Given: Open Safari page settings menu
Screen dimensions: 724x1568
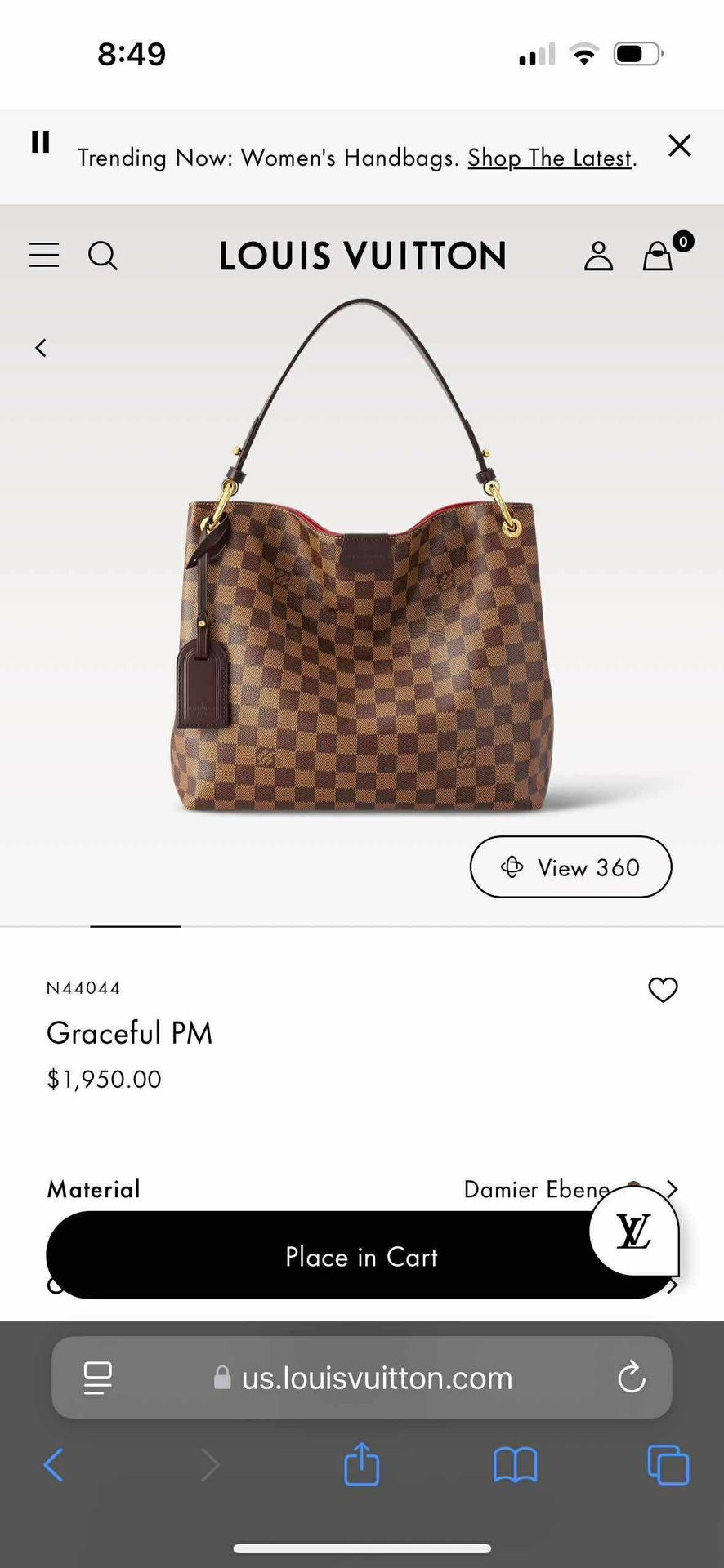Looking at the screenshot, I should pos(98,1379).
